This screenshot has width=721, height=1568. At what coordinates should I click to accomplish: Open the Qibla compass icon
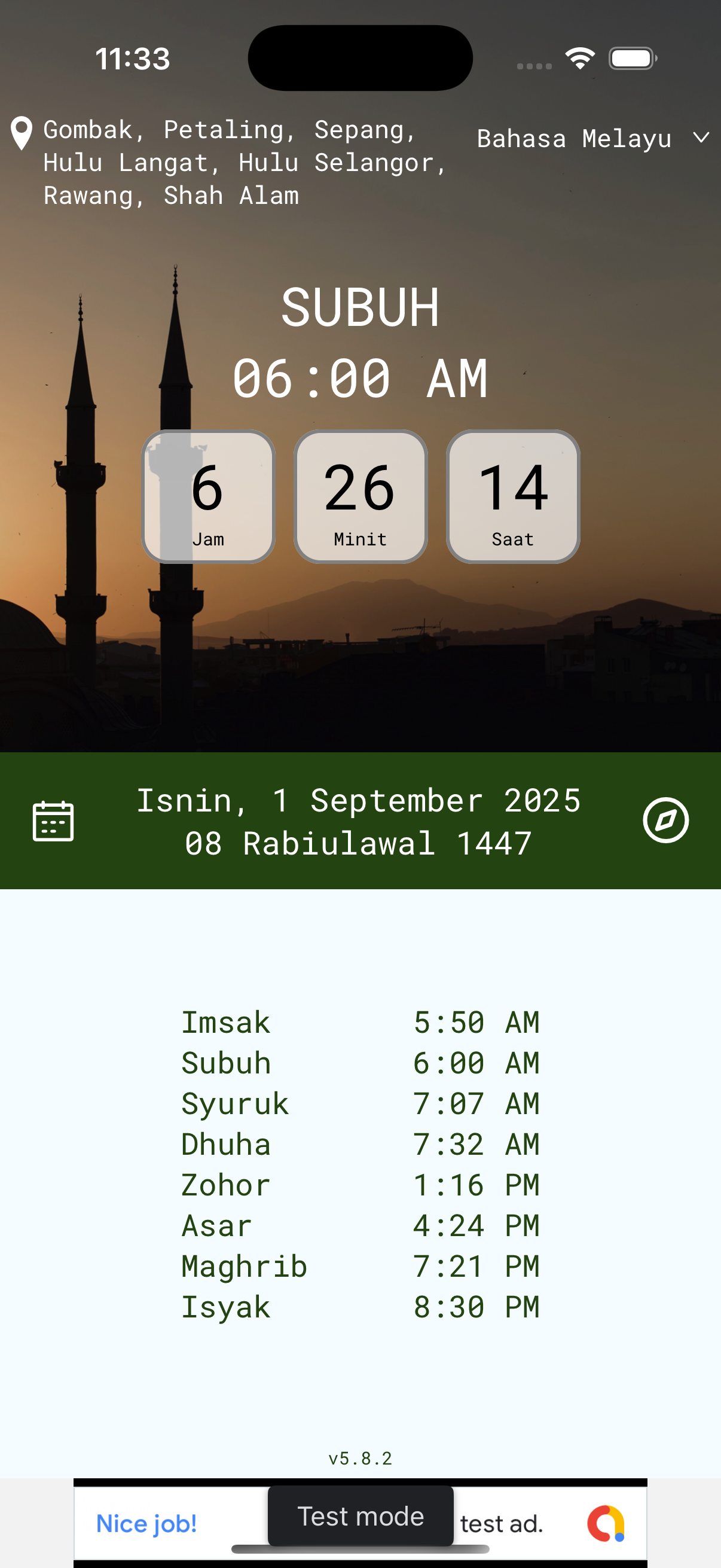(x=665, y=820)
